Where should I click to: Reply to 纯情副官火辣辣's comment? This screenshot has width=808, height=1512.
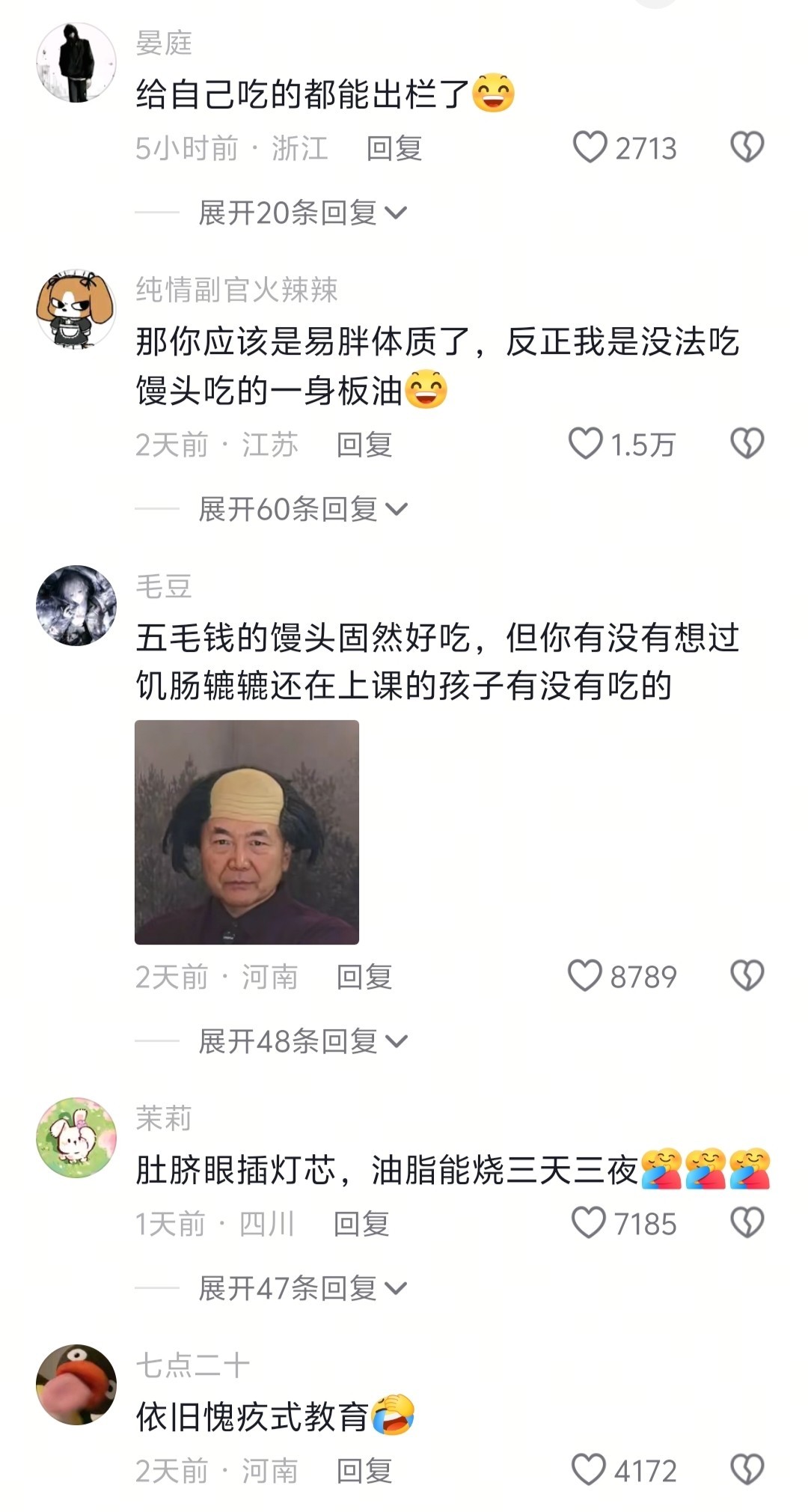pos(364,445)
